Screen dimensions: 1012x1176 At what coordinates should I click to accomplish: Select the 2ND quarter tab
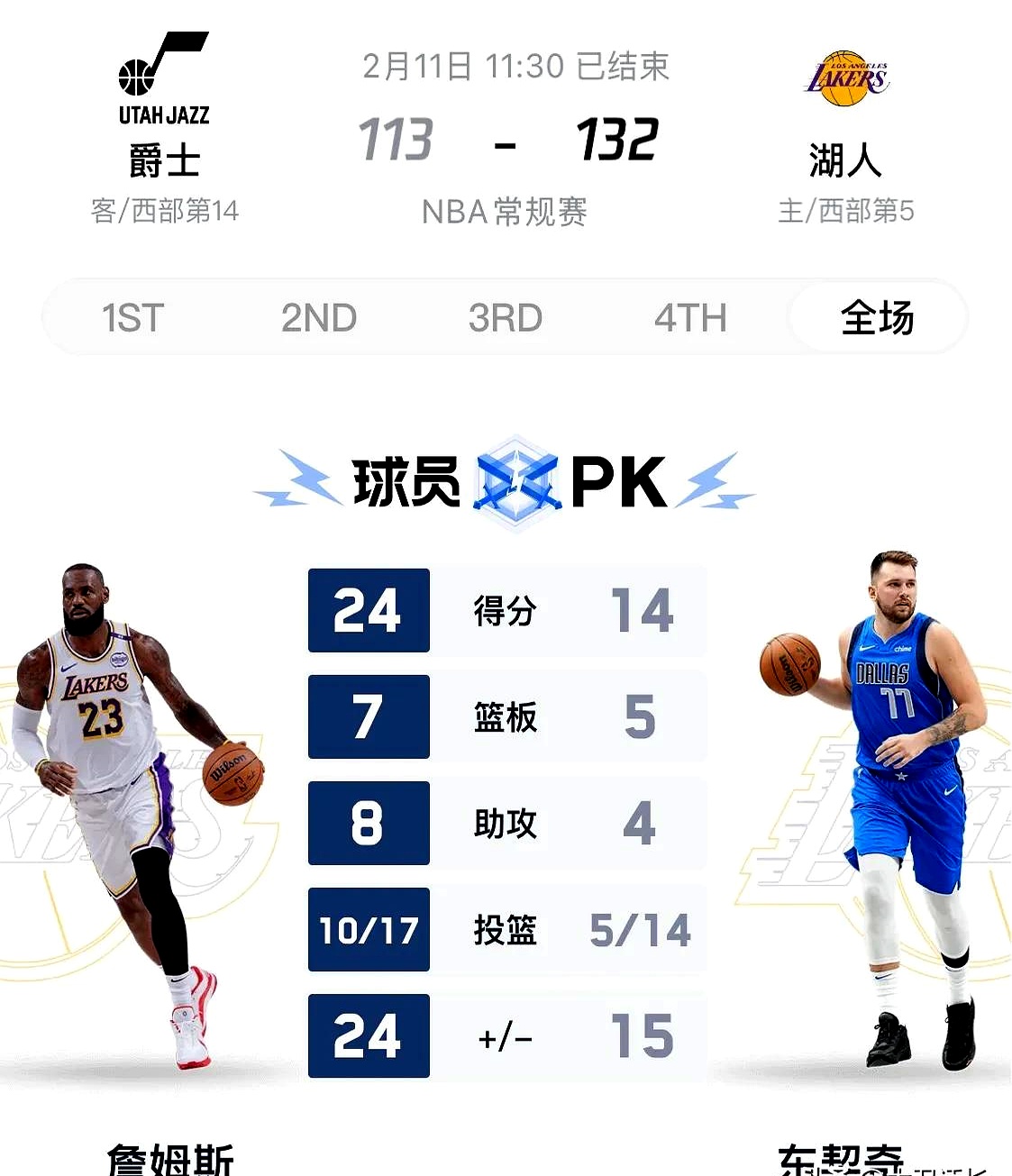tap(319, 318)
